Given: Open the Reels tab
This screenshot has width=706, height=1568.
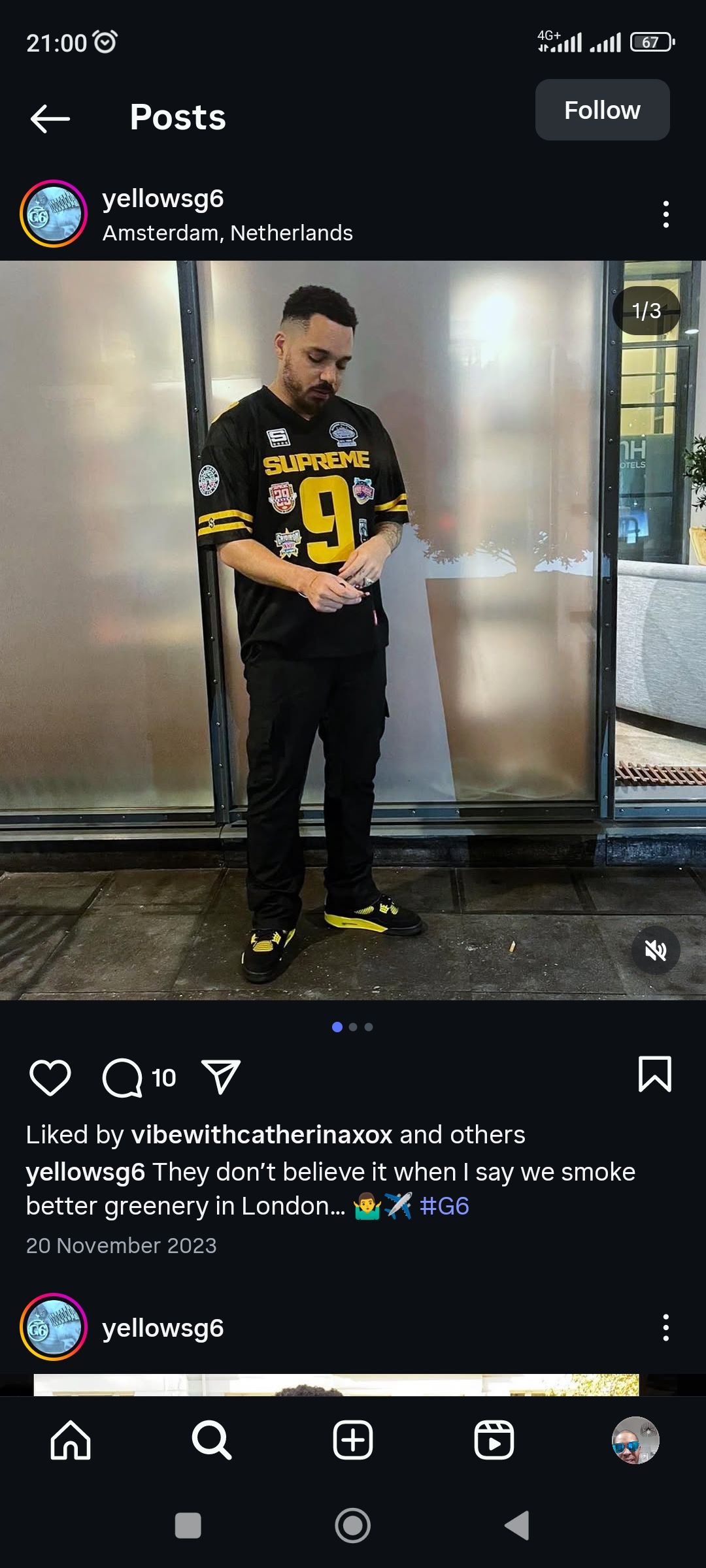Looking at the screenshot, I should pos(494,1440).
